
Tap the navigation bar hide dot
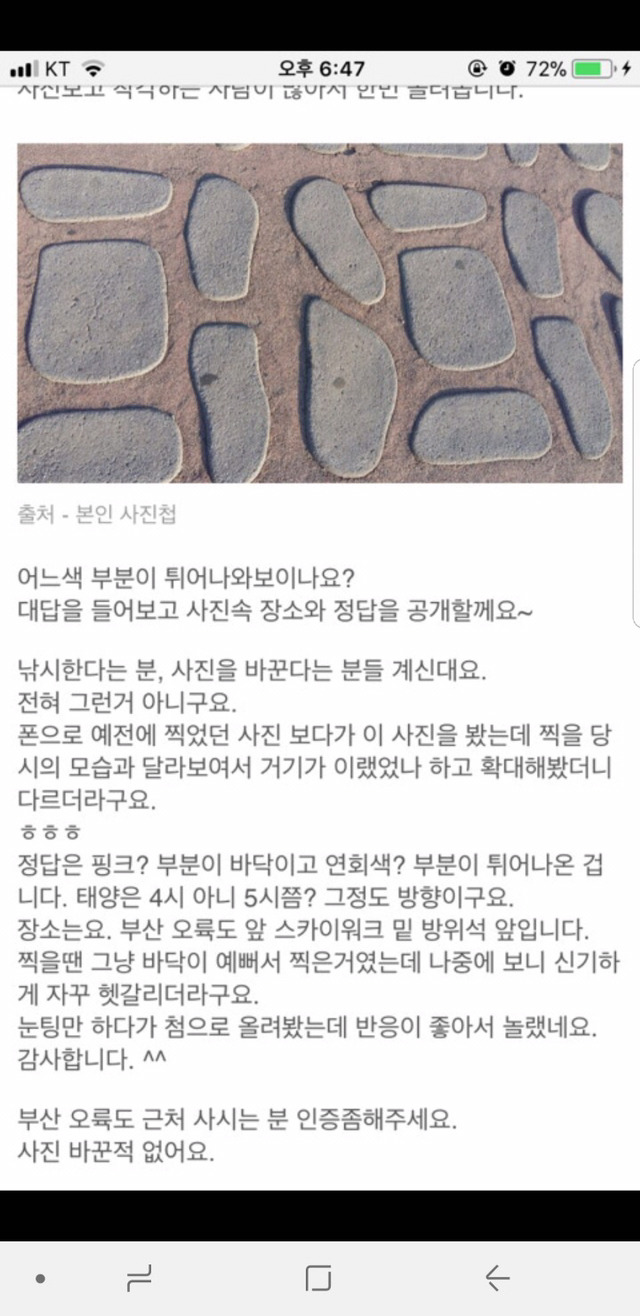40,1278
